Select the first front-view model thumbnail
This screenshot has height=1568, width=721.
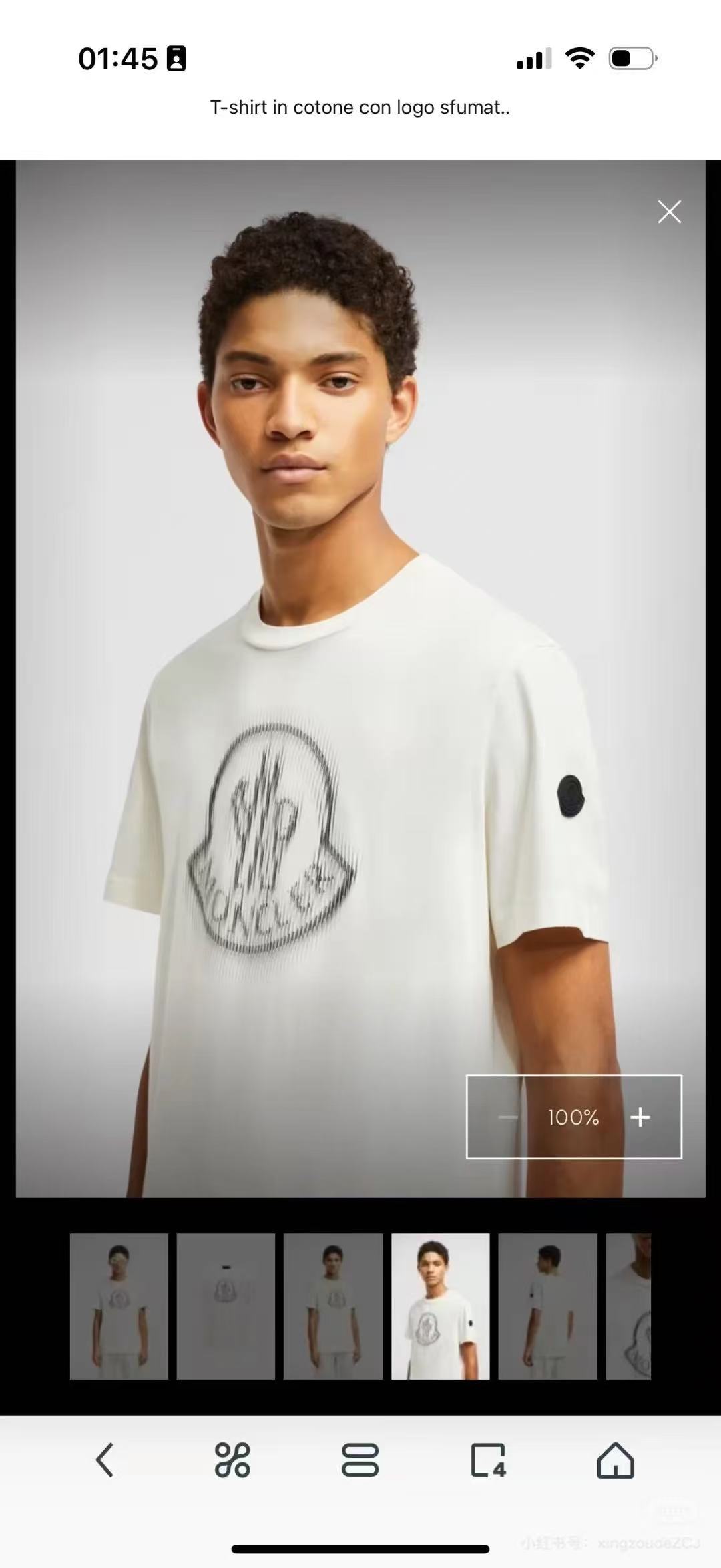tap(119, 1306)
